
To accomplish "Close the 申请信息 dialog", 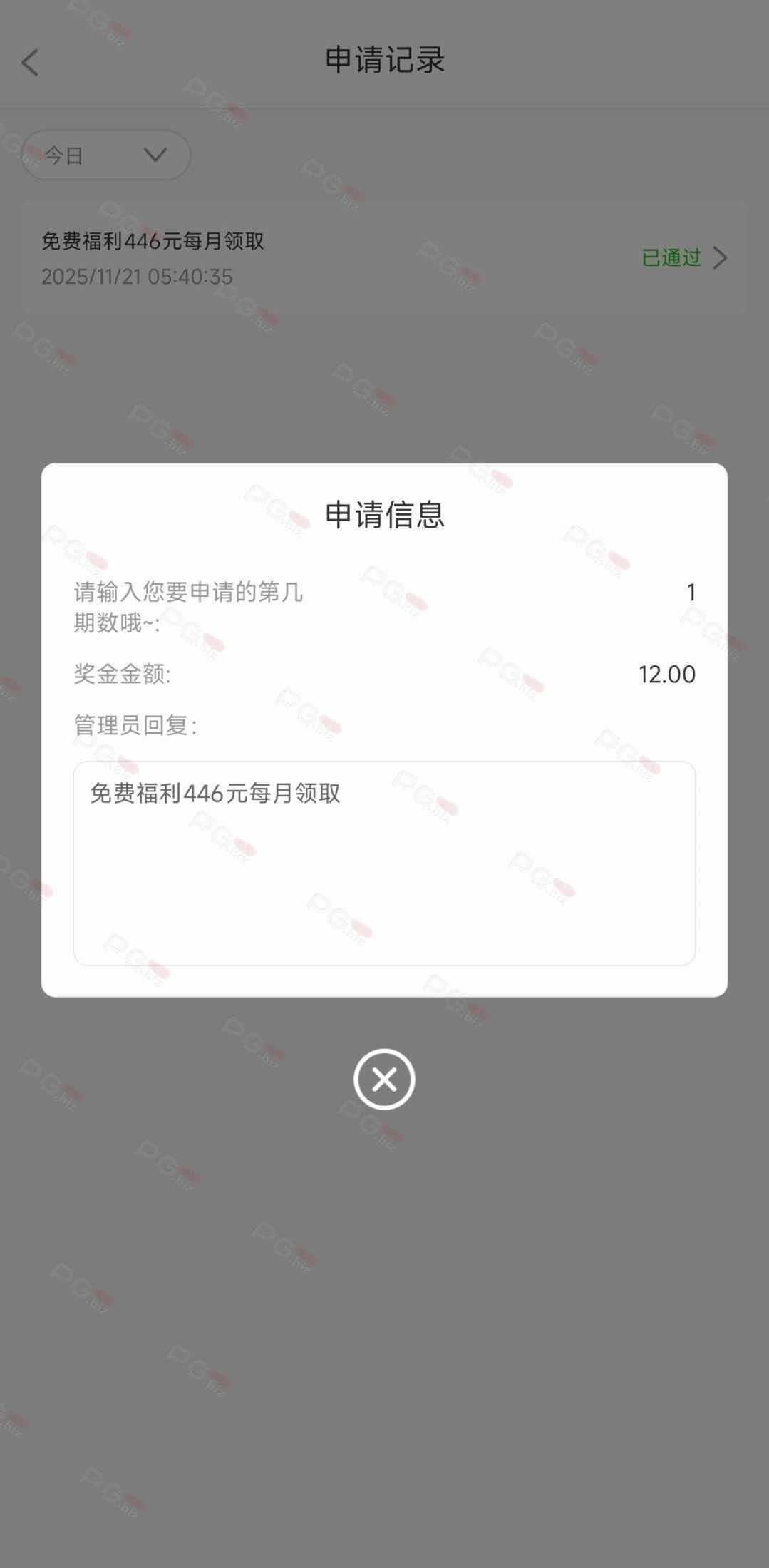I will point(384,1079).
